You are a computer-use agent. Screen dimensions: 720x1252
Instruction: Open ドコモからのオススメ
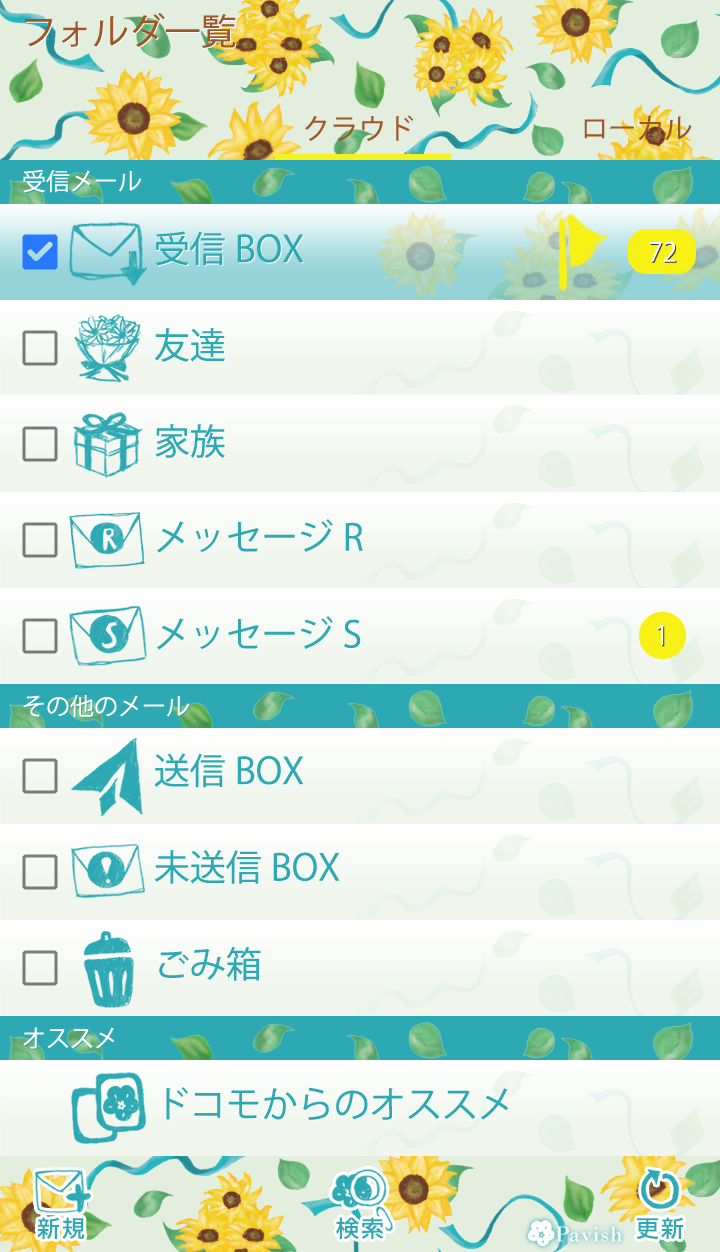(334, 1105)
